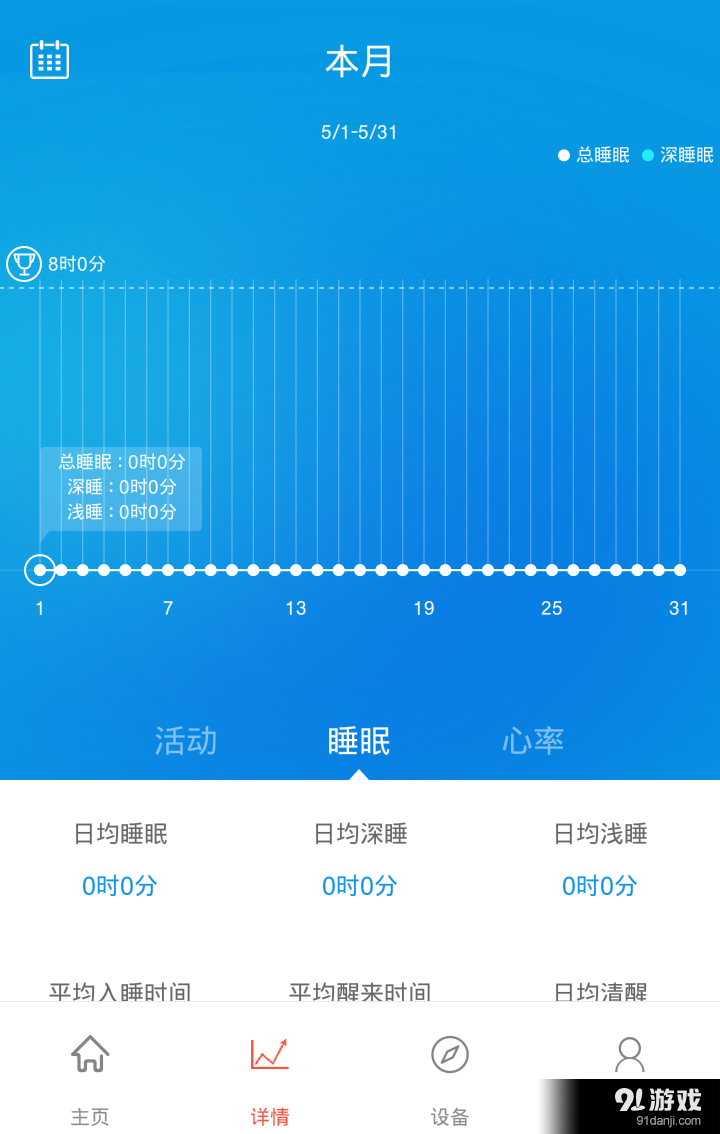Open the month selector 本月
The width and height of the screenshot is (720, 1134).
click(360, 61)
